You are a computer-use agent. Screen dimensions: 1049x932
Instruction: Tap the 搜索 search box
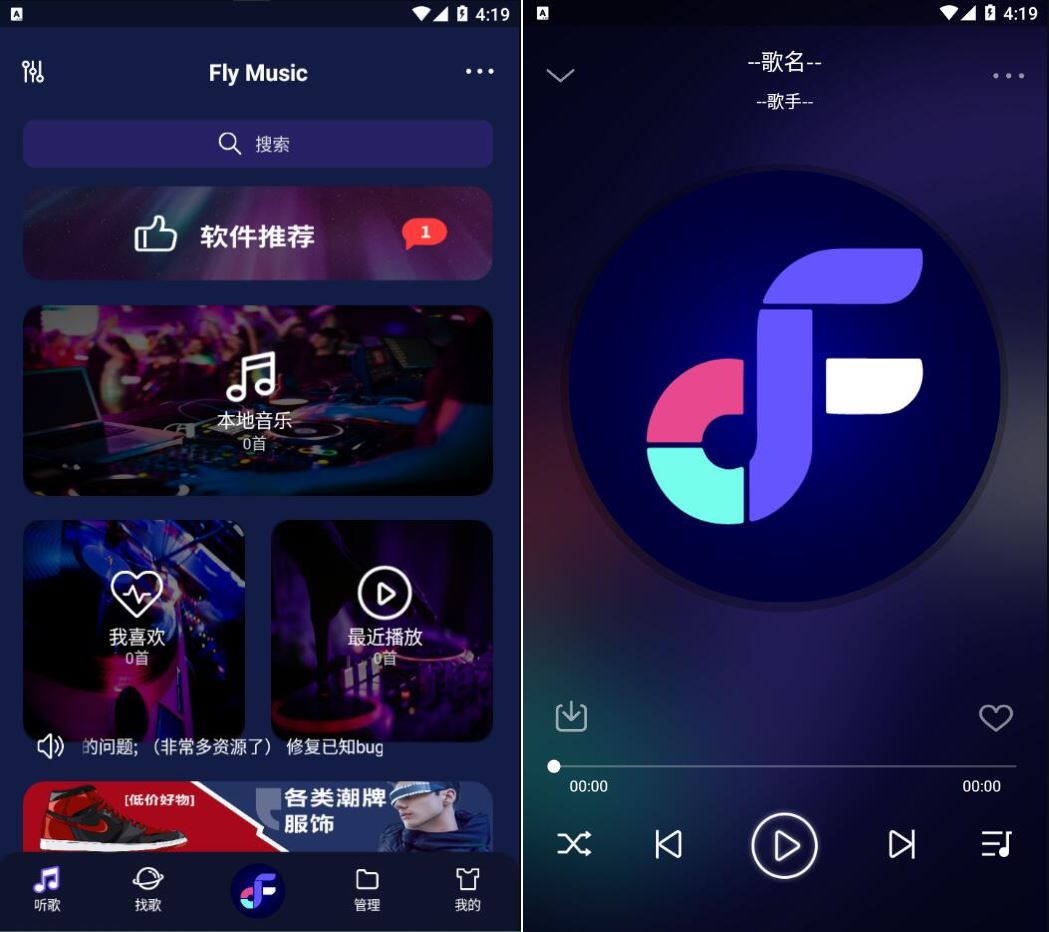258,144
